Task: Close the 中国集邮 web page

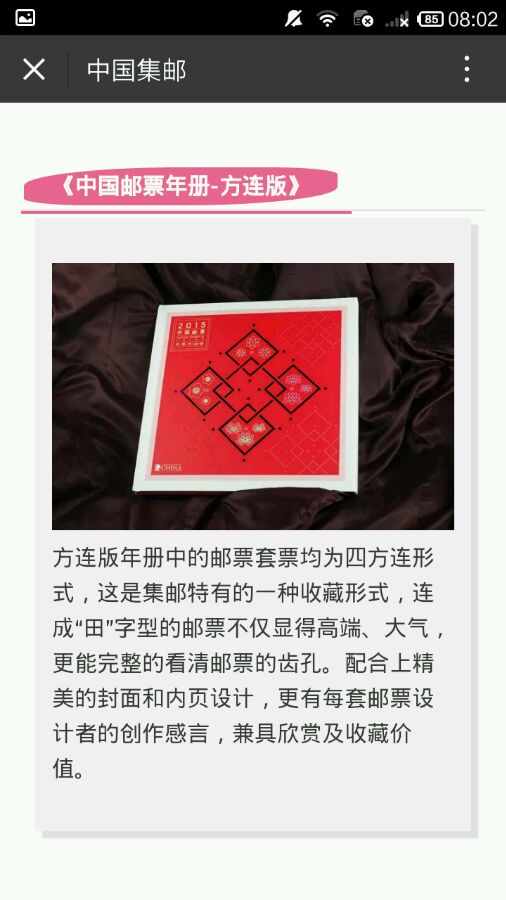Action: 34,69
